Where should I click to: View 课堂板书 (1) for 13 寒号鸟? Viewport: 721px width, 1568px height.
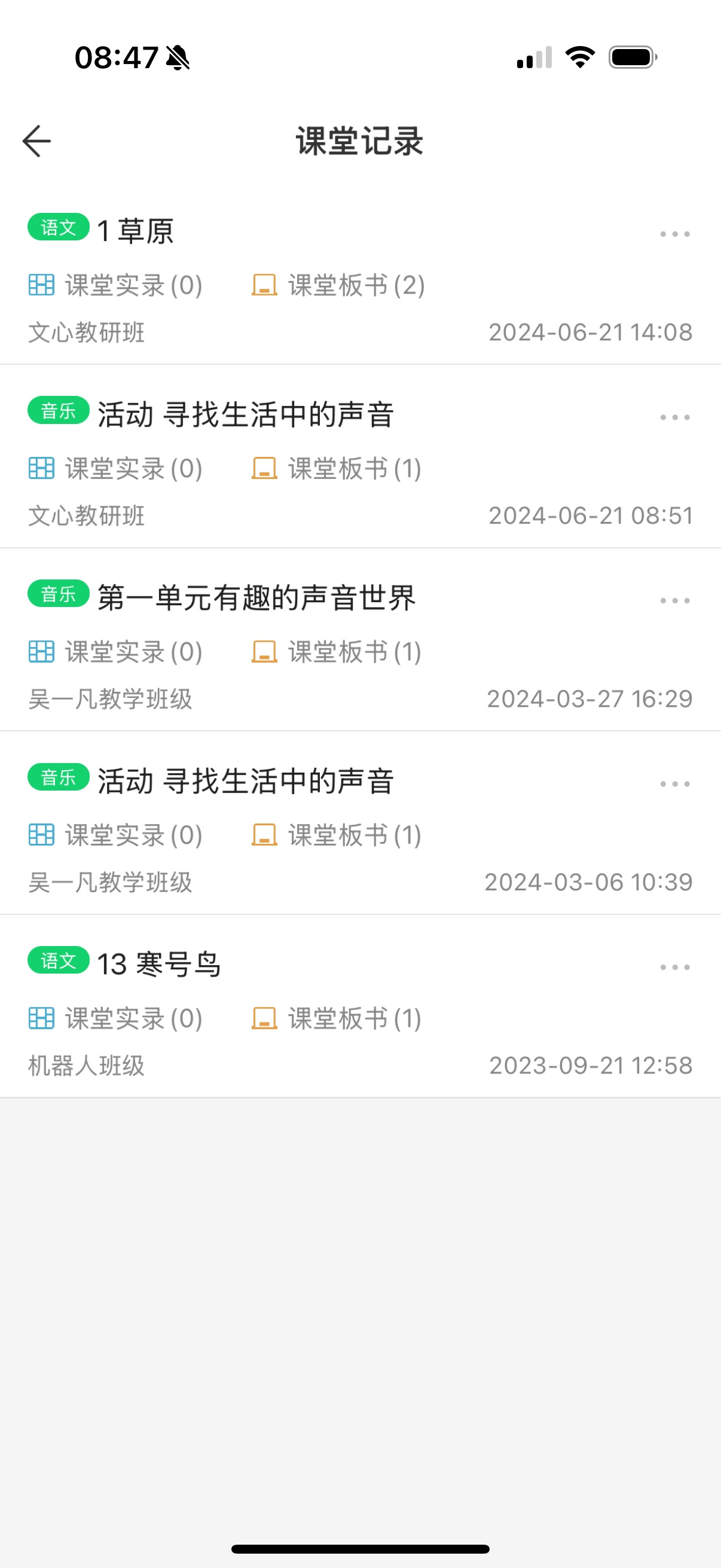(x=337, y=1018)
